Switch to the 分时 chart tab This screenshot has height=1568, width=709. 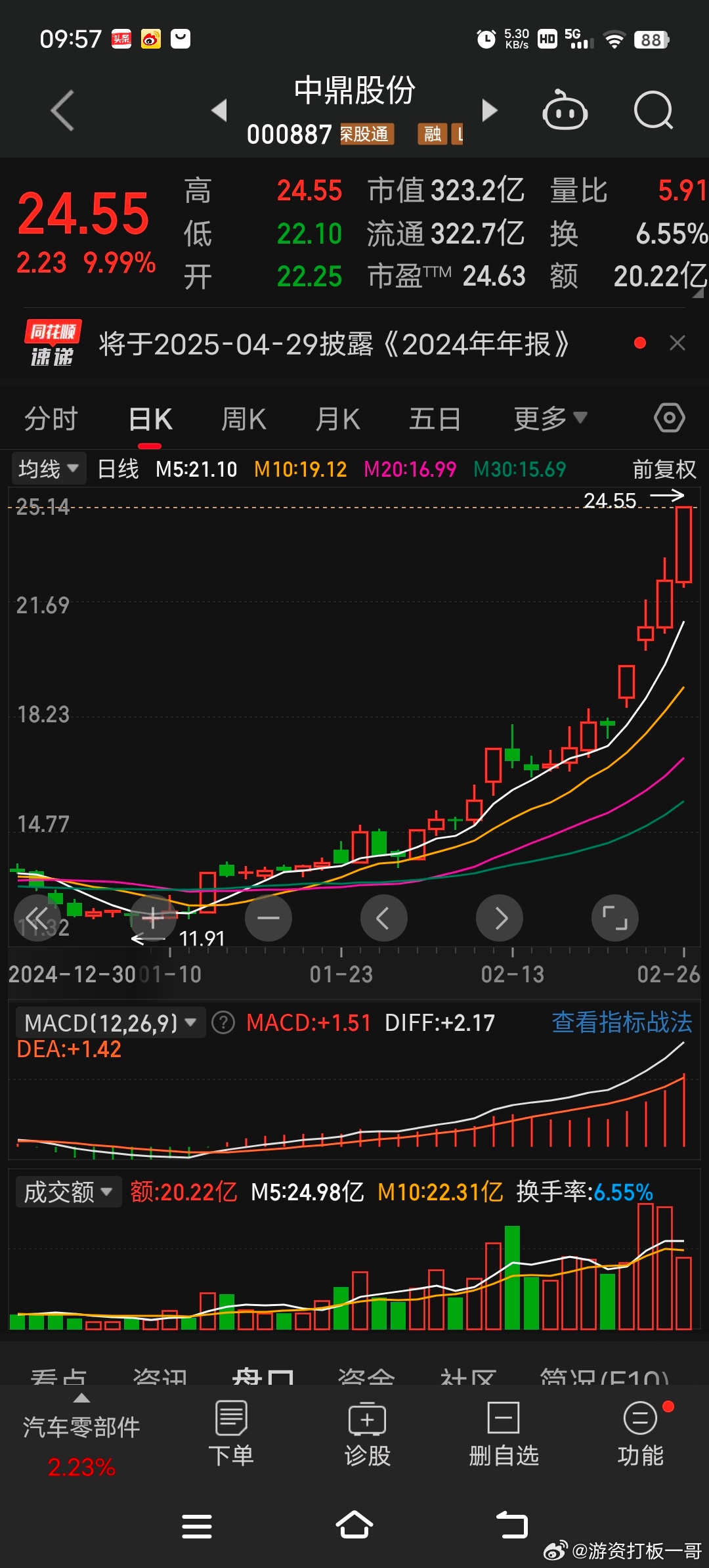[51, 419]
